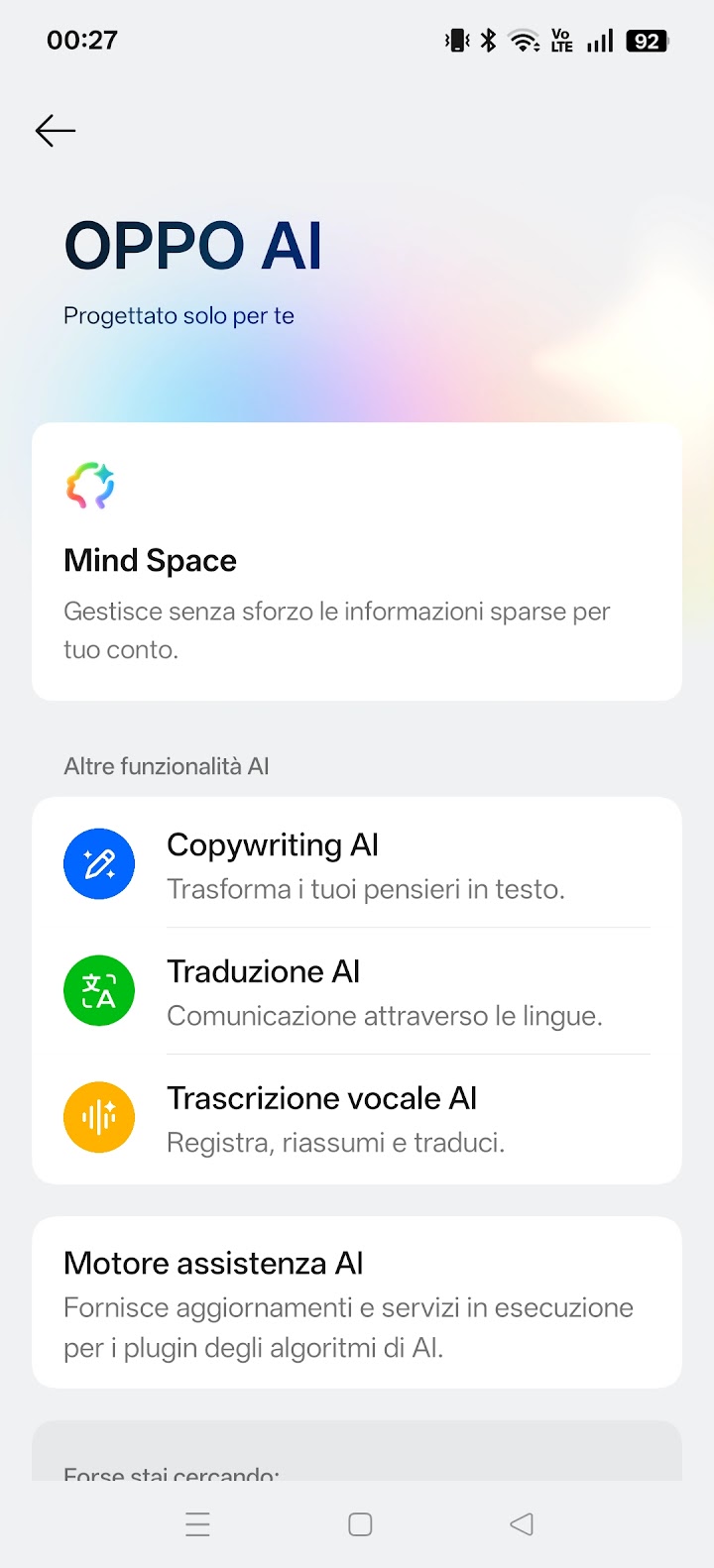Image resolution: width=714 pixels, height=1568 pixels.
Task: Go back using the top arrow
Action: [56, 131]
